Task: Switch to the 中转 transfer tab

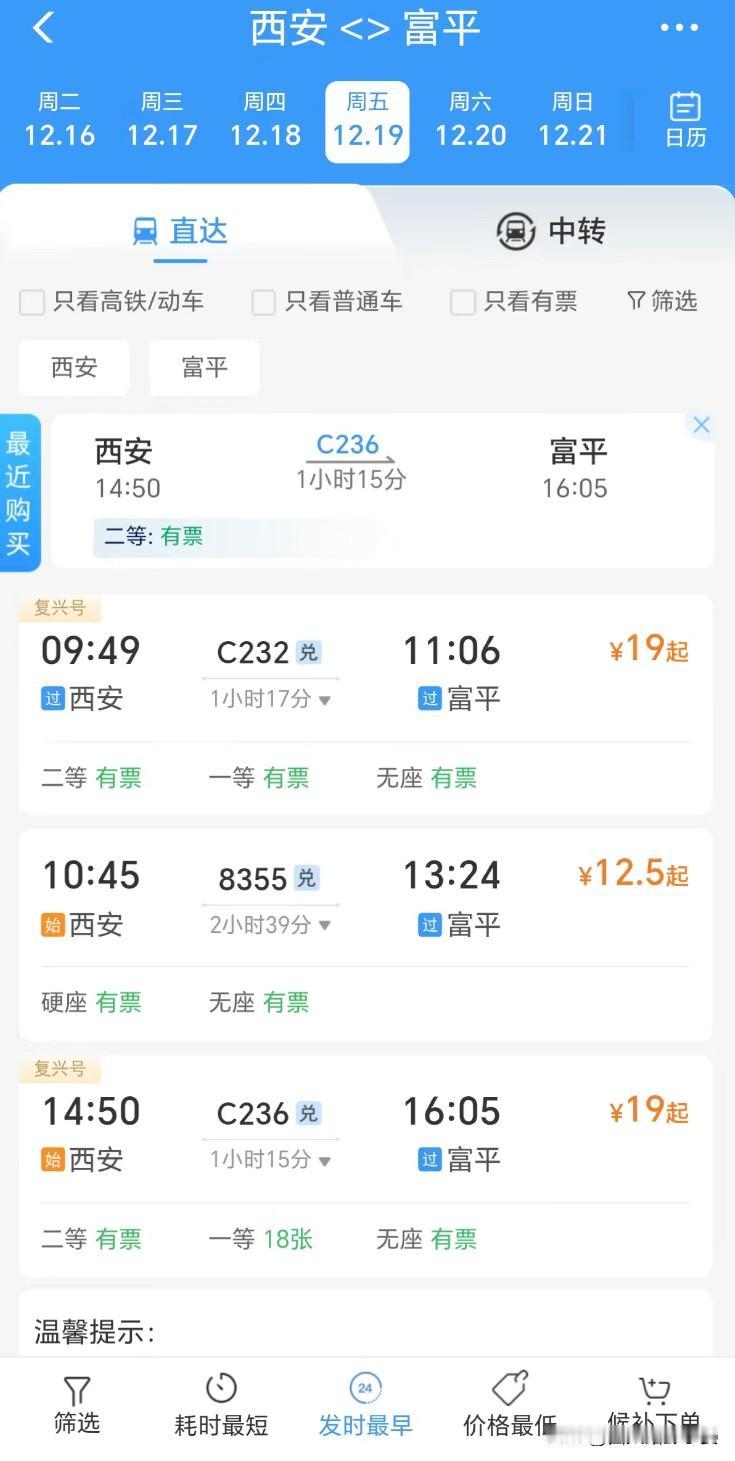Action: click(549, 231)
